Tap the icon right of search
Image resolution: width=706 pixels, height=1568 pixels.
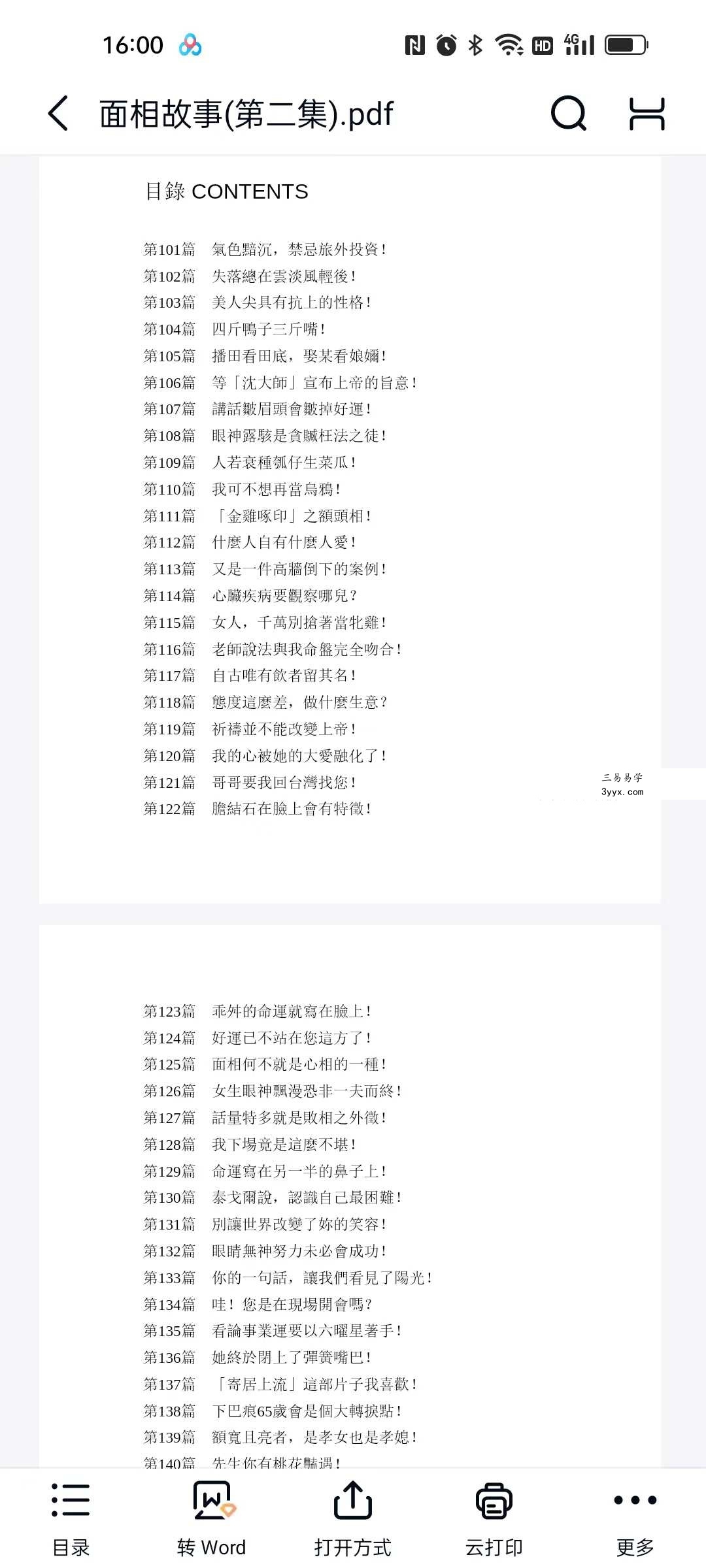[x=647, y=114]
